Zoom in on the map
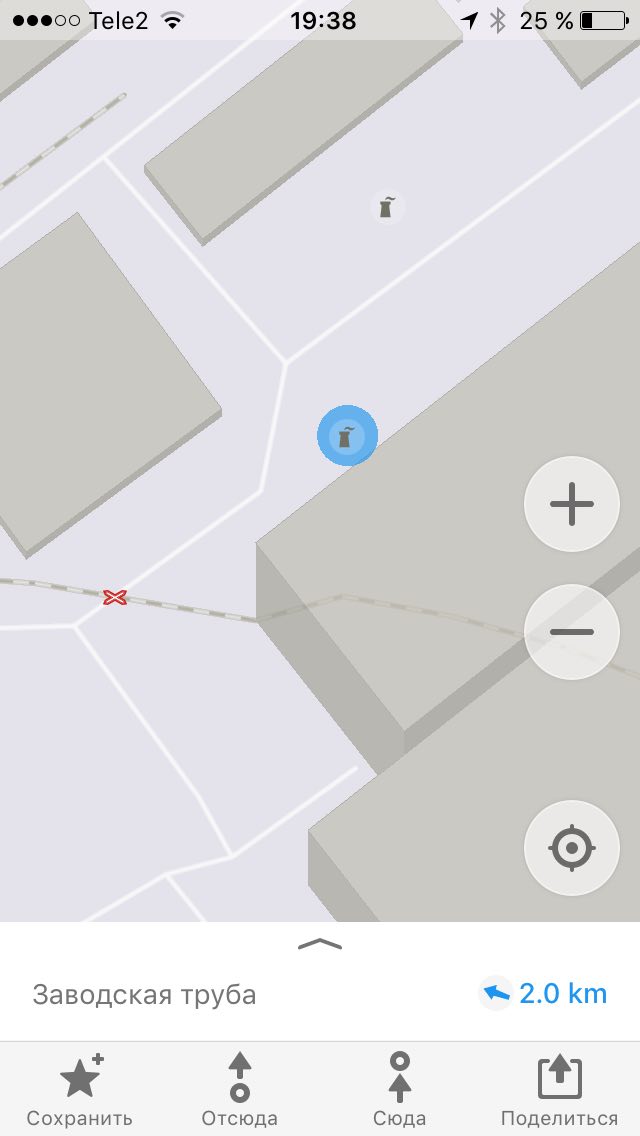The image size is (640, 1136). pyautogui.click(x=572, y=504)
